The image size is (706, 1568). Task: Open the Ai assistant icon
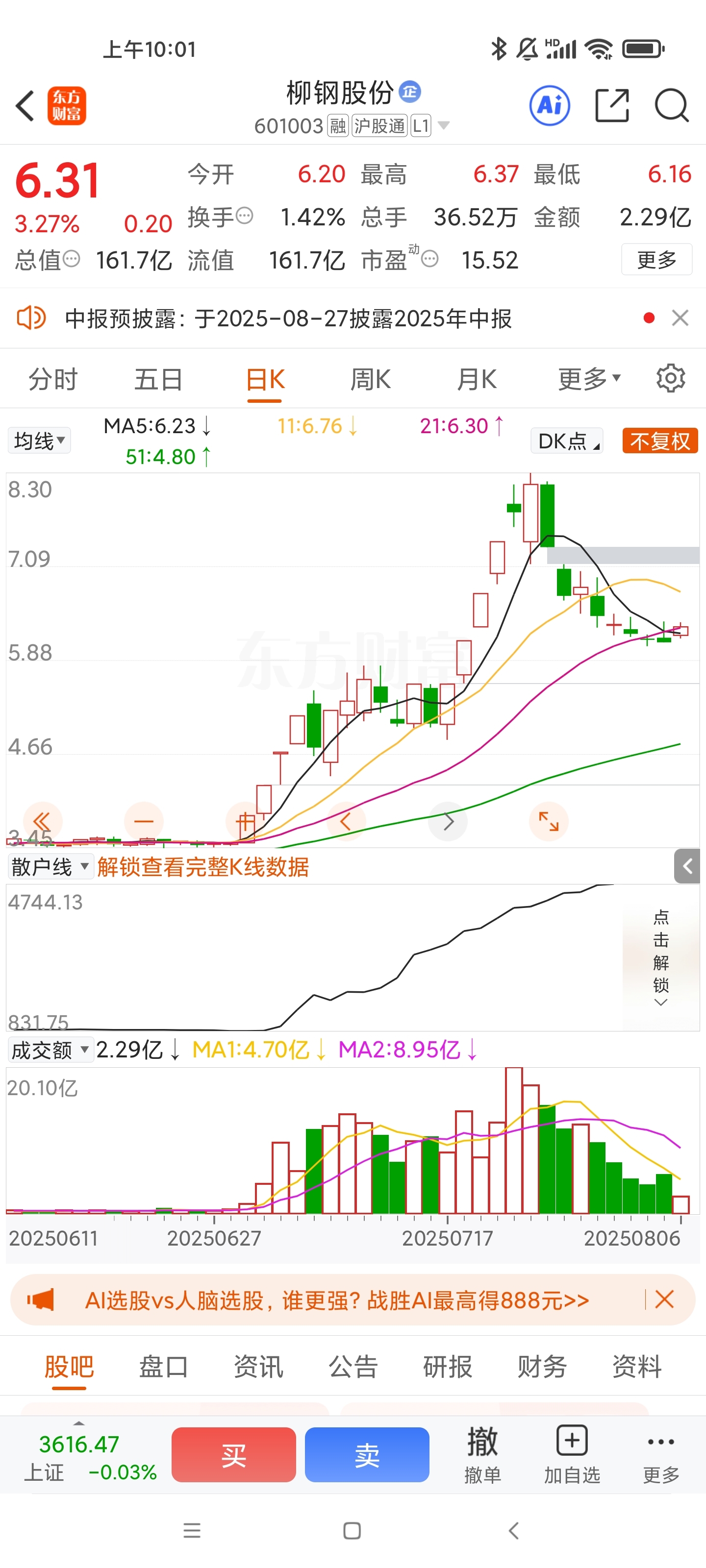click(550, 106)
